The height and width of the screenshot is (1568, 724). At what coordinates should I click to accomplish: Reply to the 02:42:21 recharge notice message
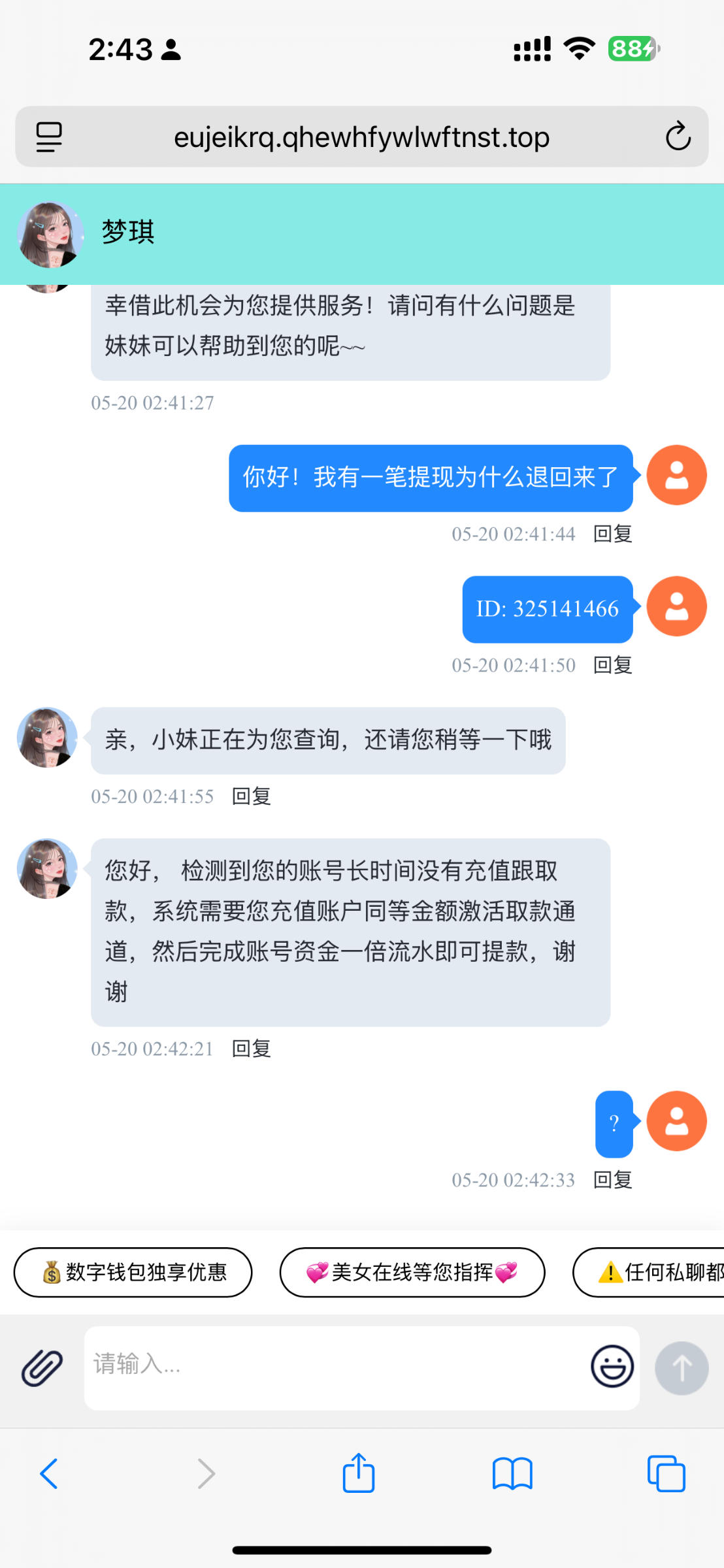252,1049
